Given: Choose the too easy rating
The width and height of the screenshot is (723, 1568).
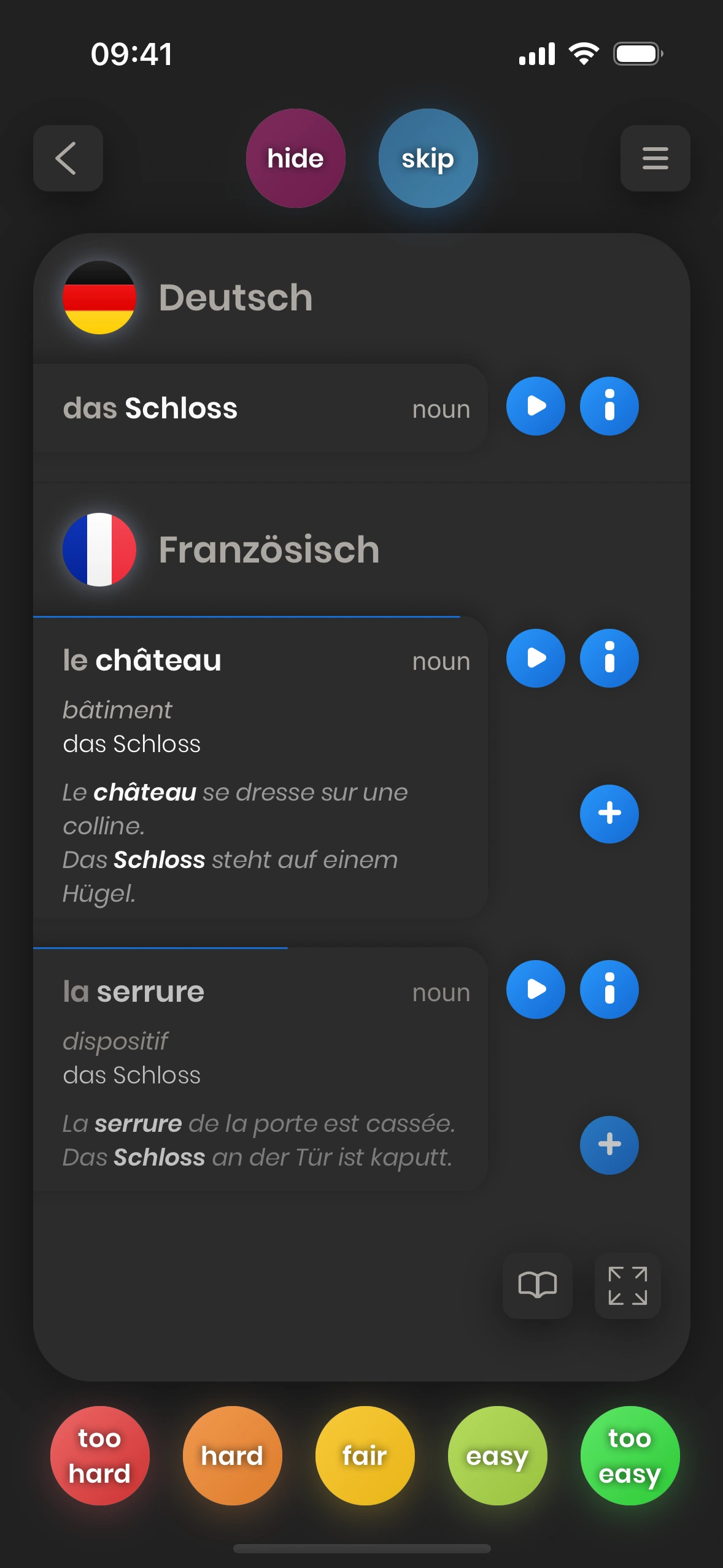Looking at the screenshot, I should coord(630,1455).
